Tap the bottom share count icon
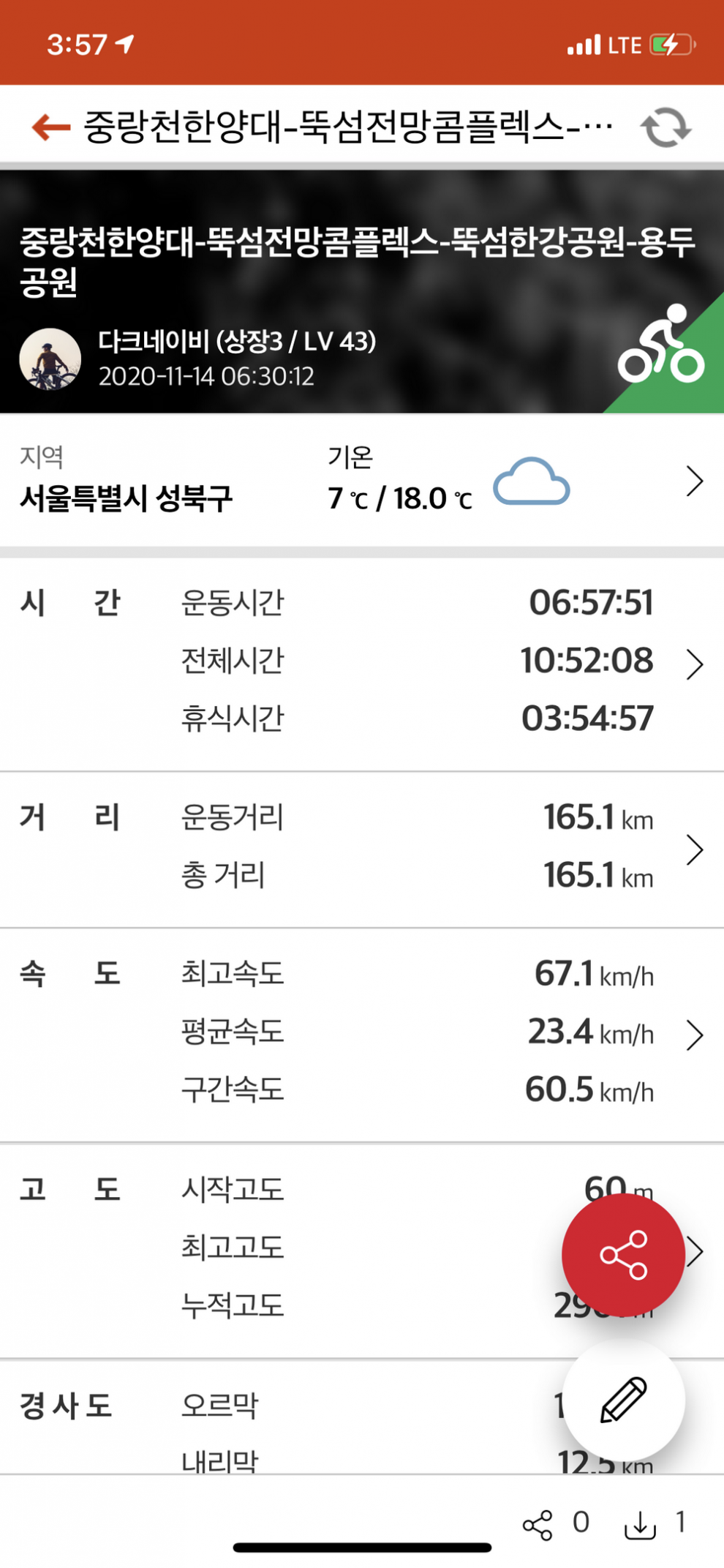This screenshot has width=724, height=1568. pyautogui.click(x=538, y=1525)
